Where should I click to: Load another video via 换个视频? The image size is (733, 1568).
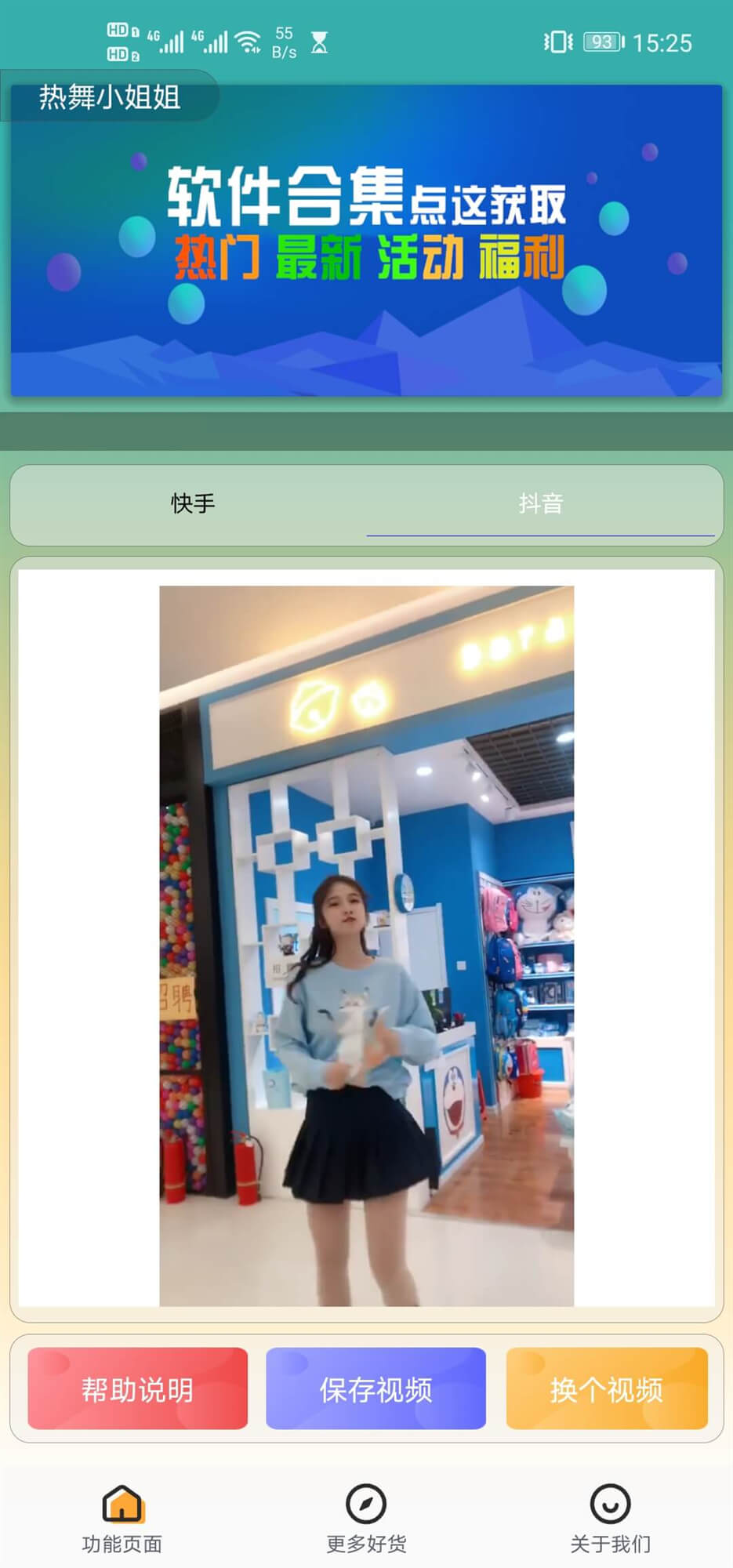click(x=607, y=1388)
